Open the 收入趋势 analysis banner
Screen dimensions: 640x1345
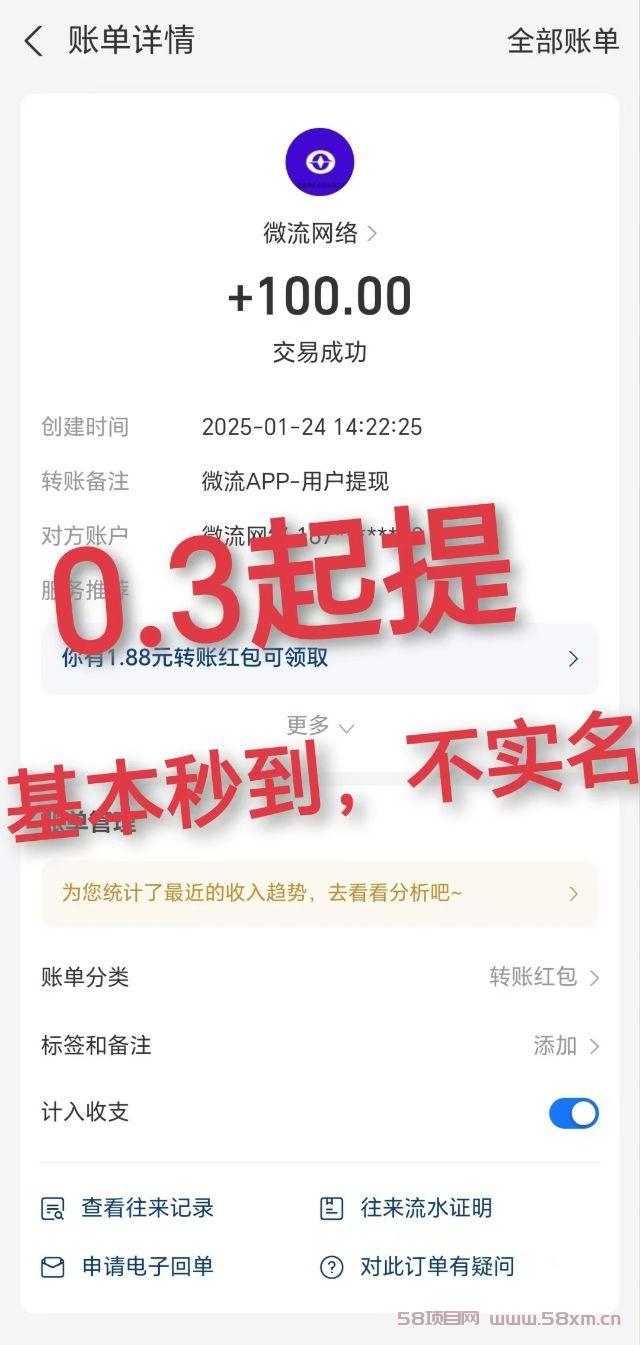320,893
